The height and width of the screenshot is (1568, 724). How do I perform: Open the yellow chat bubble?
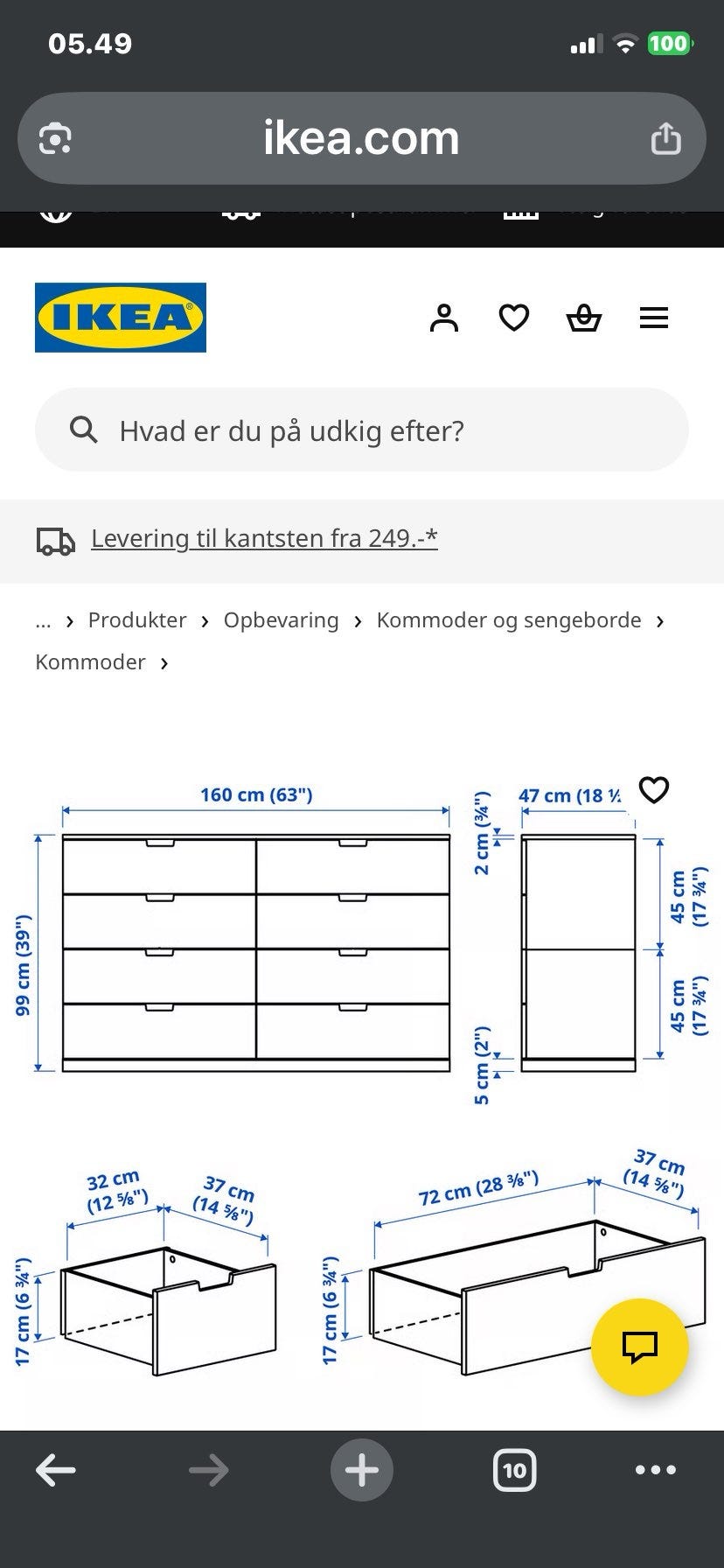pos(641,1347)
